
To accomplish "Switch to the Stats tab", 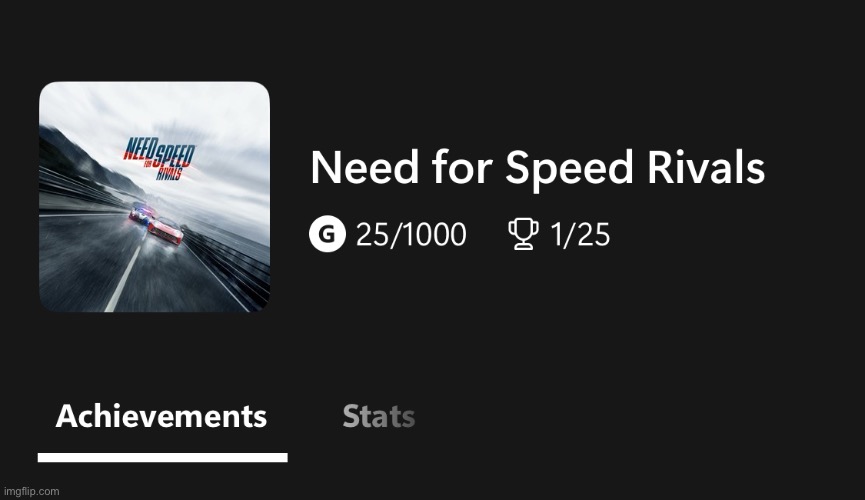I will (x=378, y=416).
